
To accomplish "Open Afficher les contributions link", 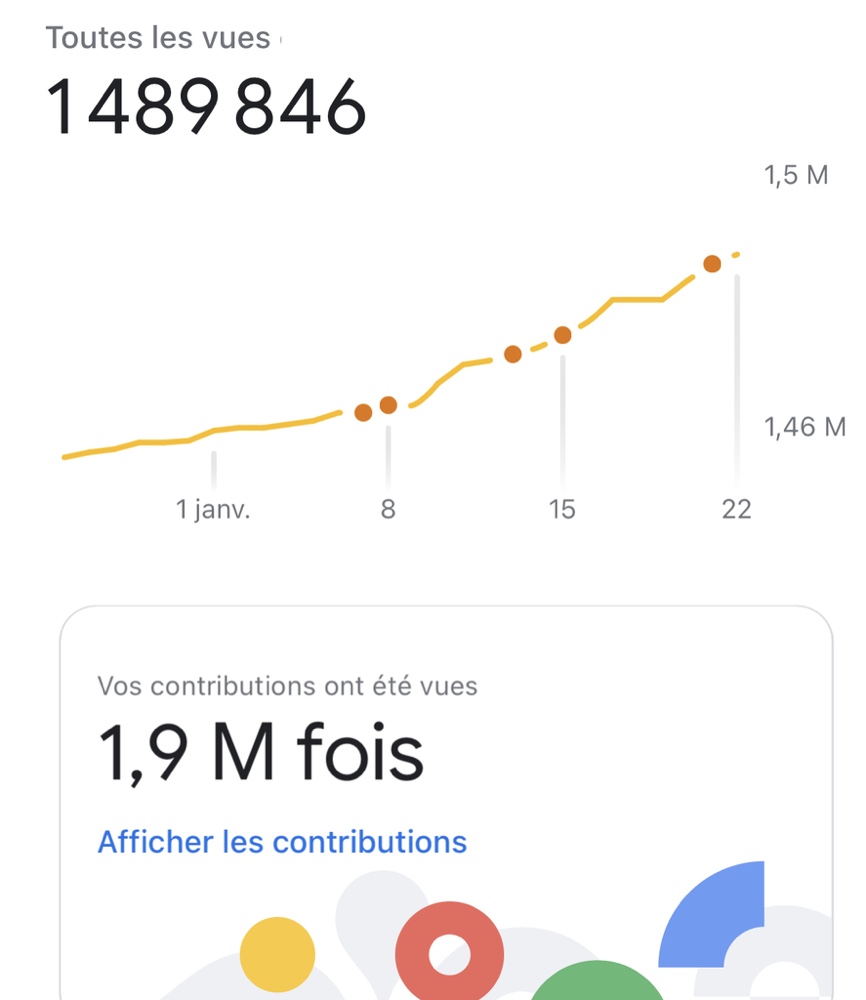I will point(281,841).
